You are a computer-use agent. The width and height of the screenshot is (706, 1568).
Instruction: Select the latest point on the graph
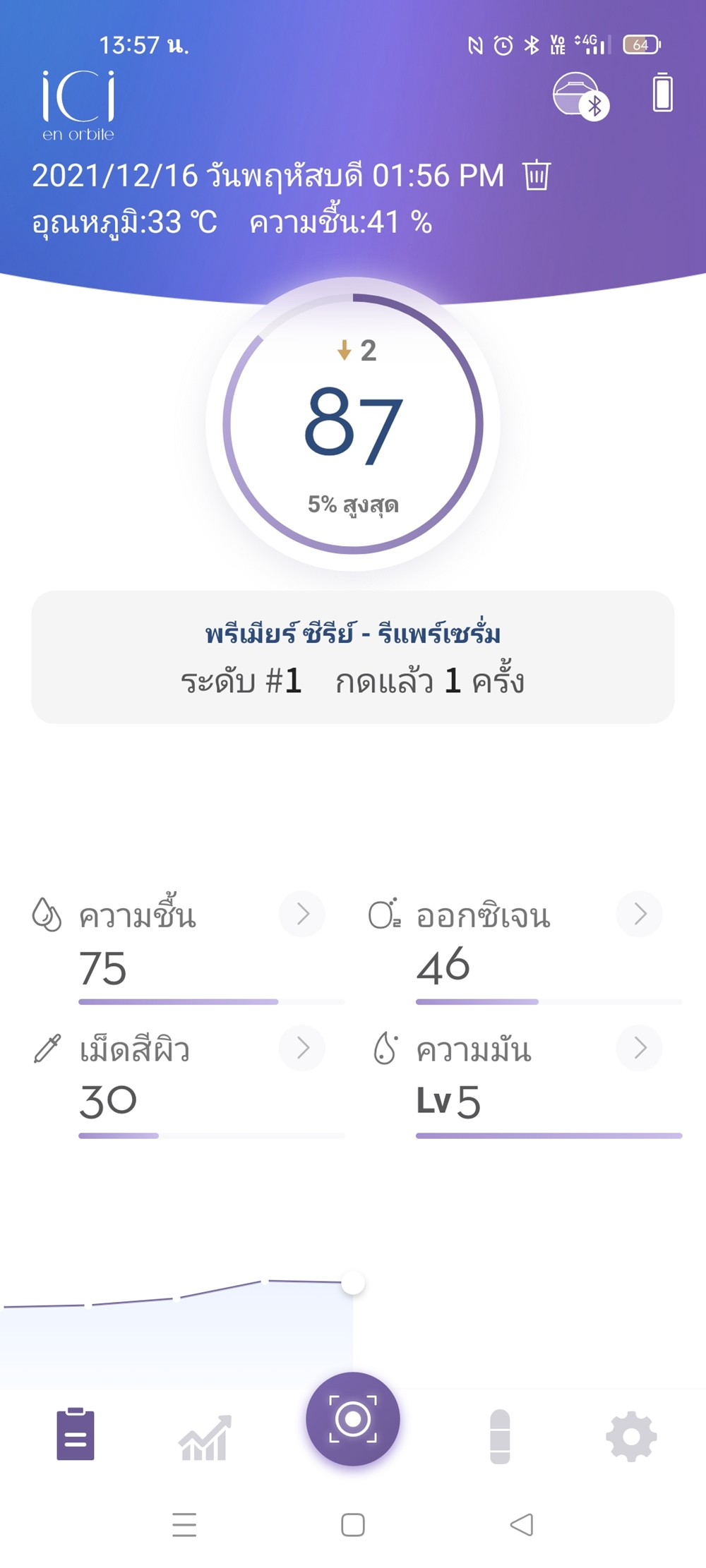coord(353,1283)
